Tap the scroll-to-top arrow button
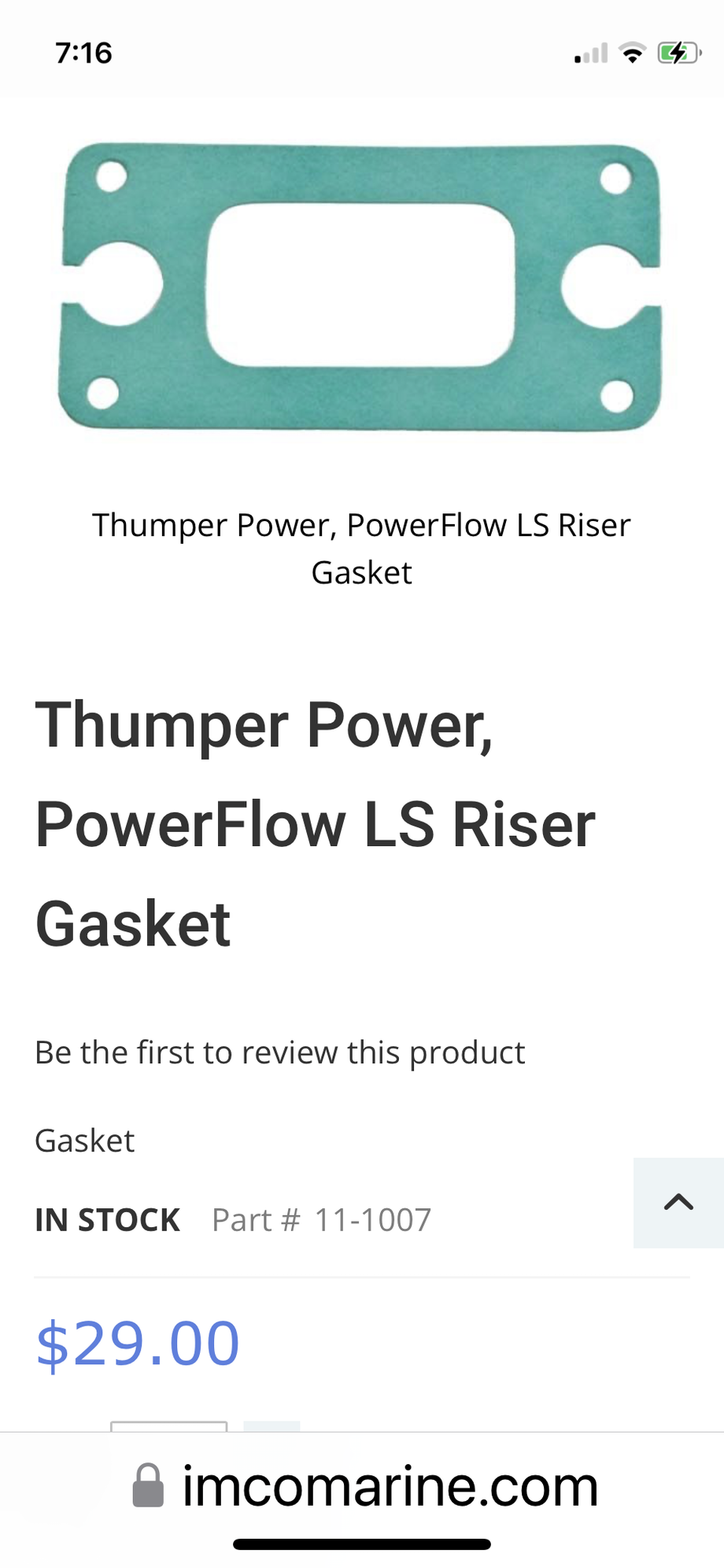 tap(678, 1202)
